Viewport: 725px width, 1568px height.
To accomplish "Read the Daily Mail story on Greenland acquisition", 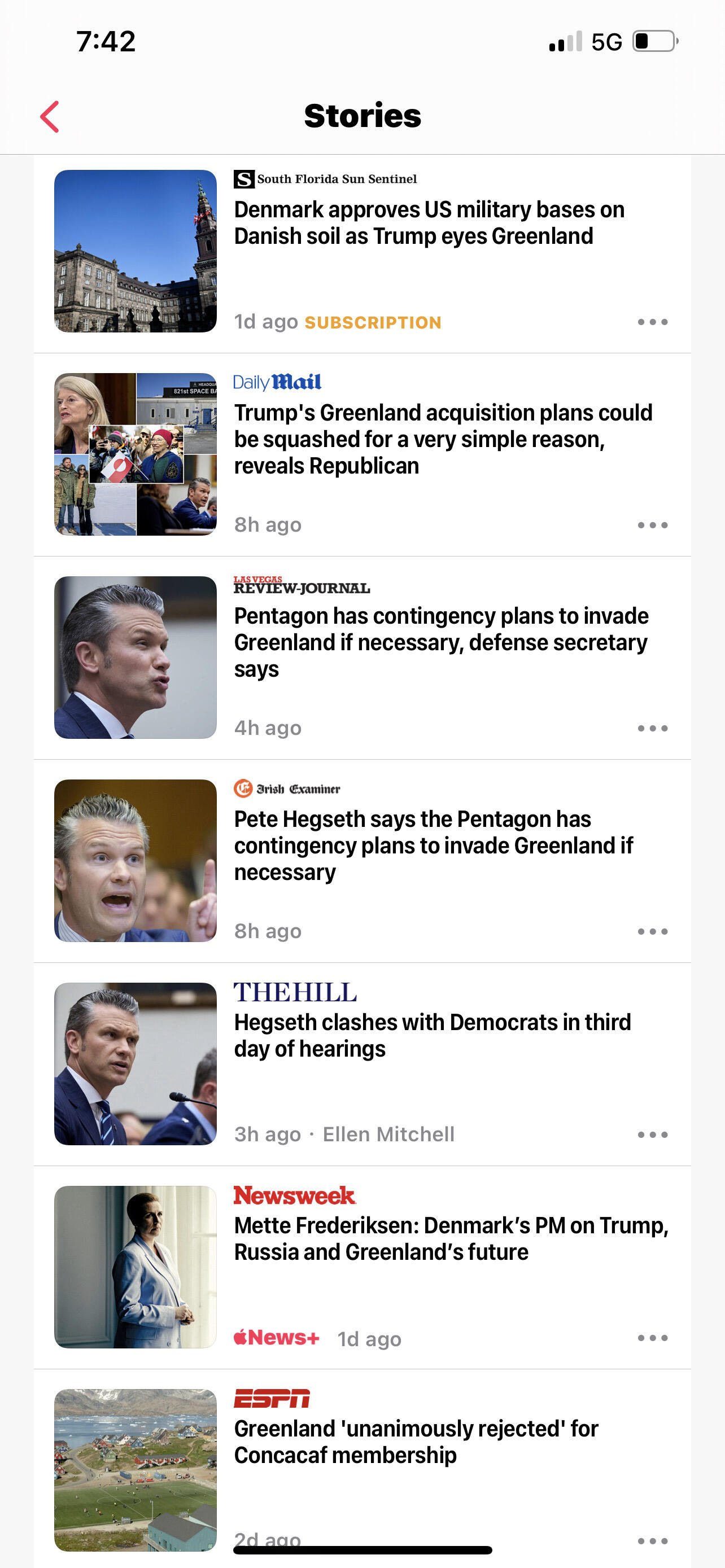I will point(443,439).
